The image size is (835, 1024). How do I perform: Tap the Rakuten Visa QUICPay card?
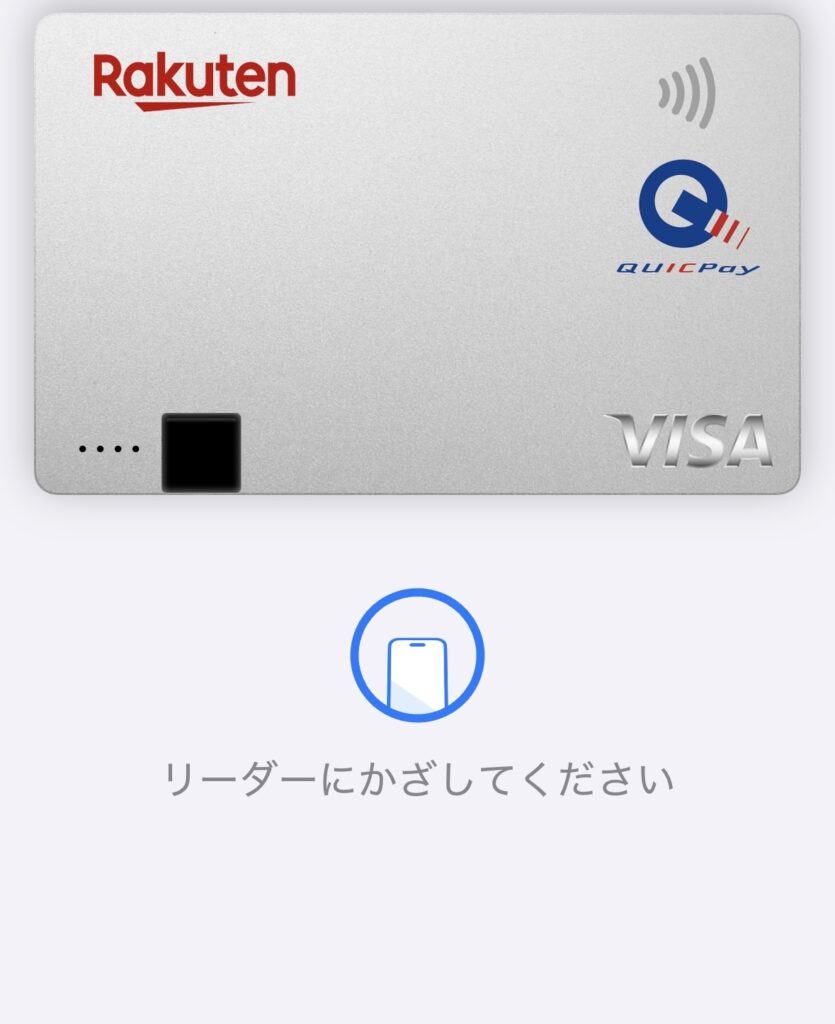tap(417, 255)
